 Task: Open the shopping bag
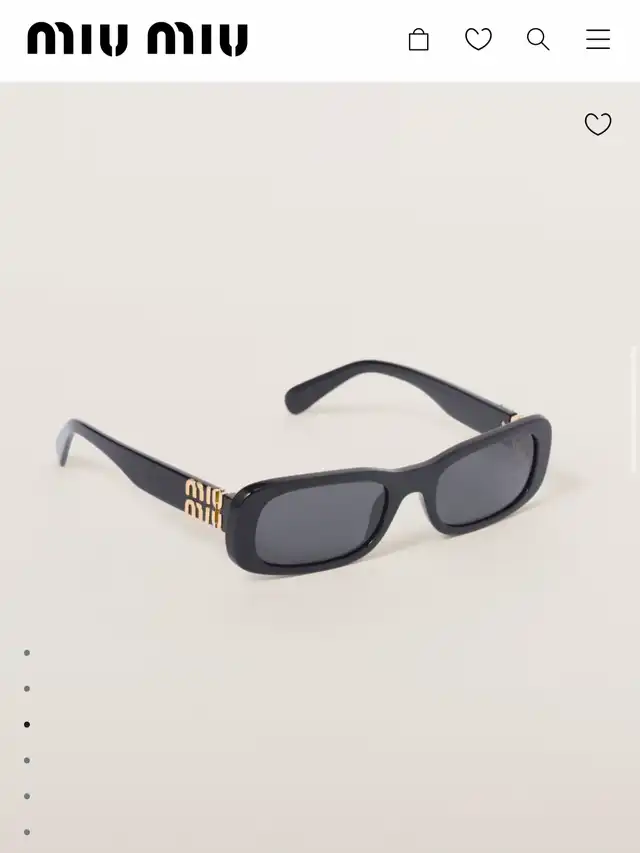click(x=419, y=40)
